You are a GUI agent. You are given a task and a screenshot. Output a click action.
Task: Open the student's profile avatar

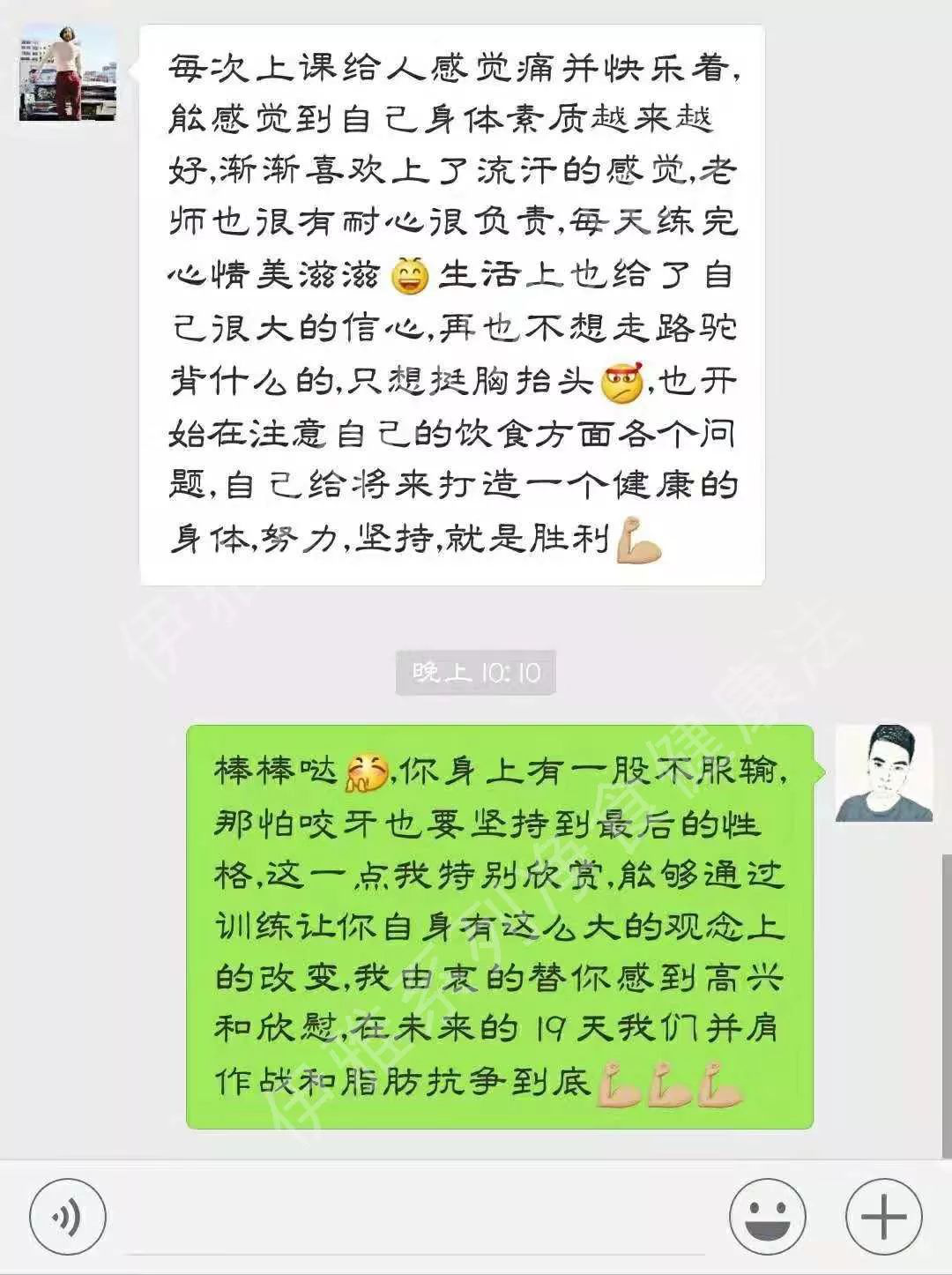pyautogui.click(x=68, y=73)
